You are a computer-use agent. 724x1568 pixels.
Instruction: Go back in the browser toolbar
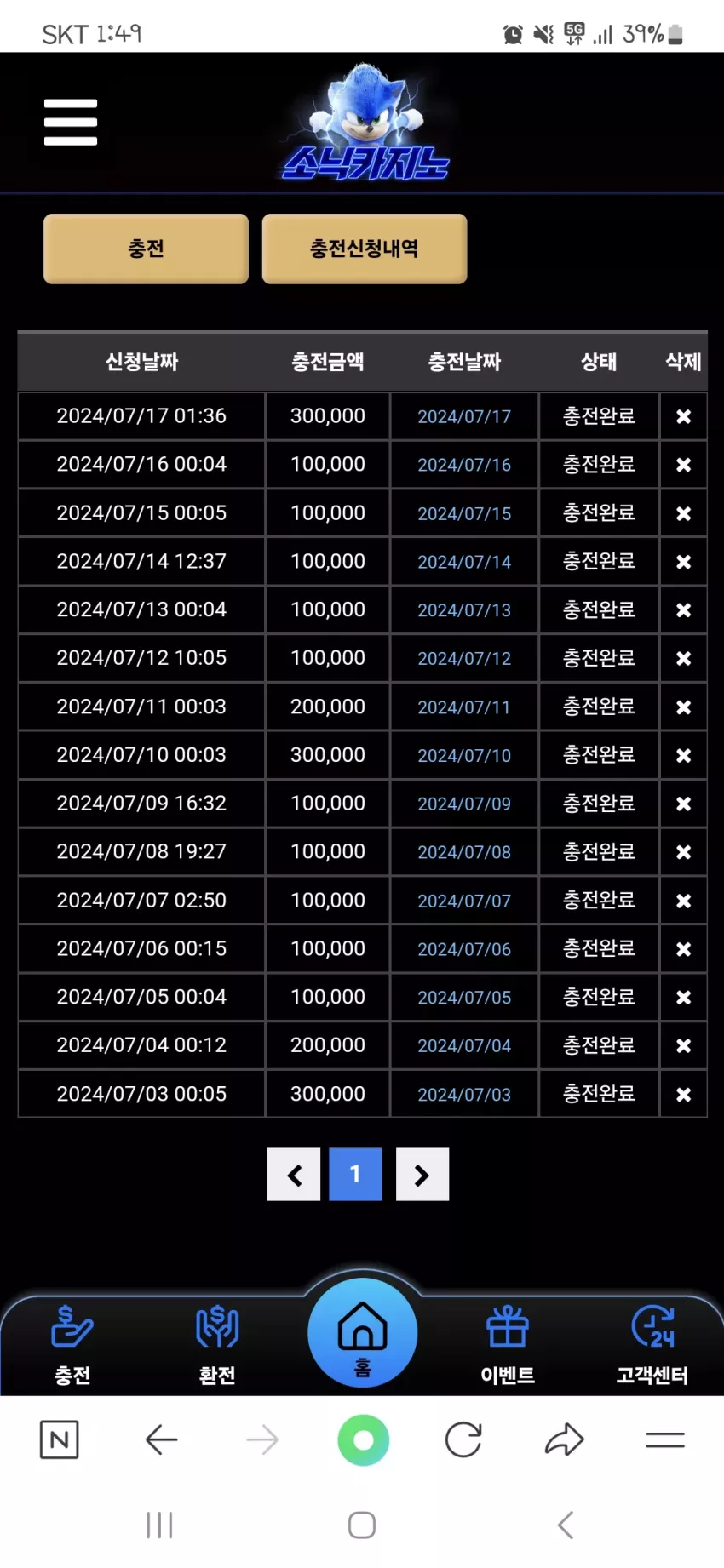[x=161, y=1440]
